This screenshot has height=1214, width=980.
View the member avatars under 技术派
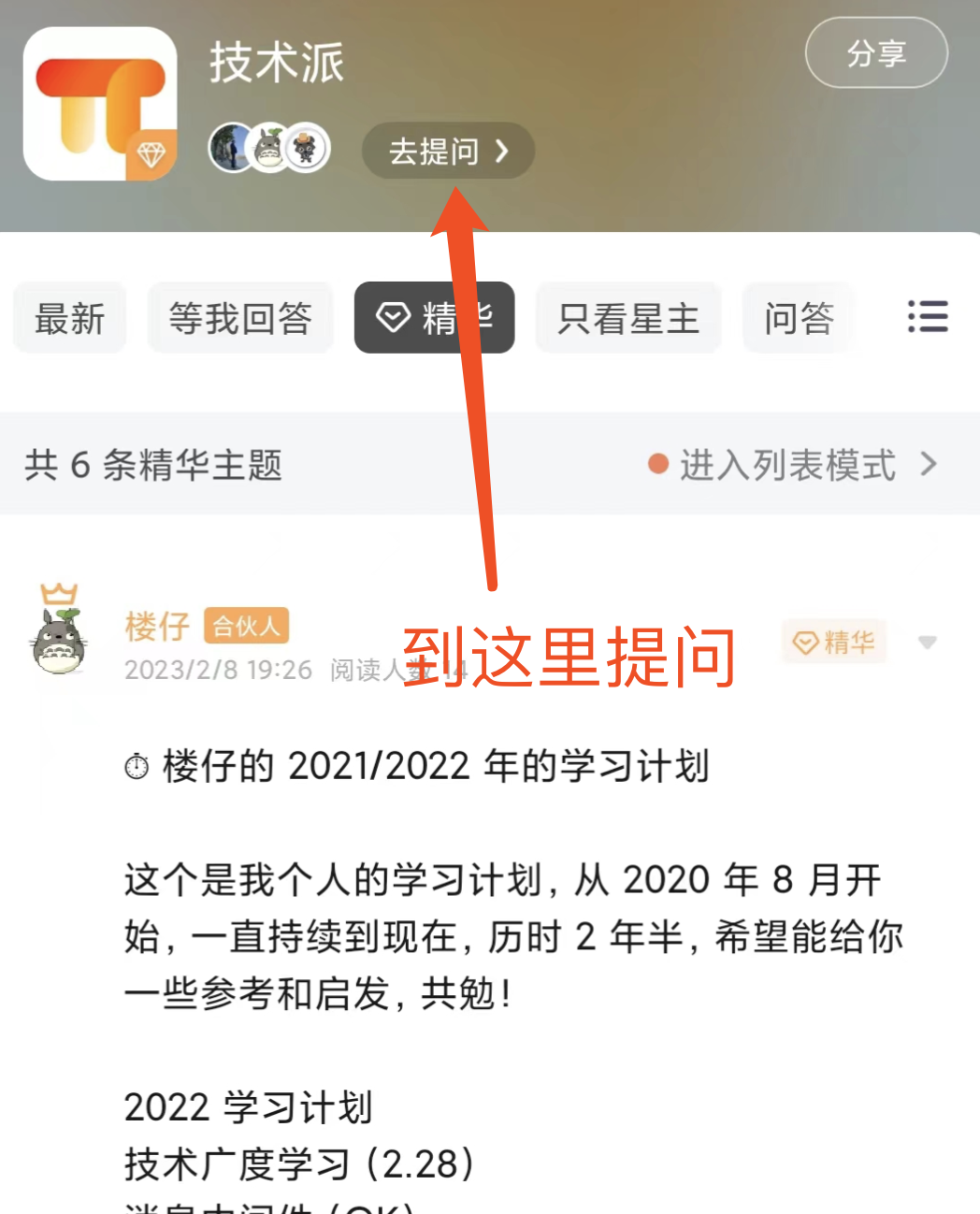point(269,148)
